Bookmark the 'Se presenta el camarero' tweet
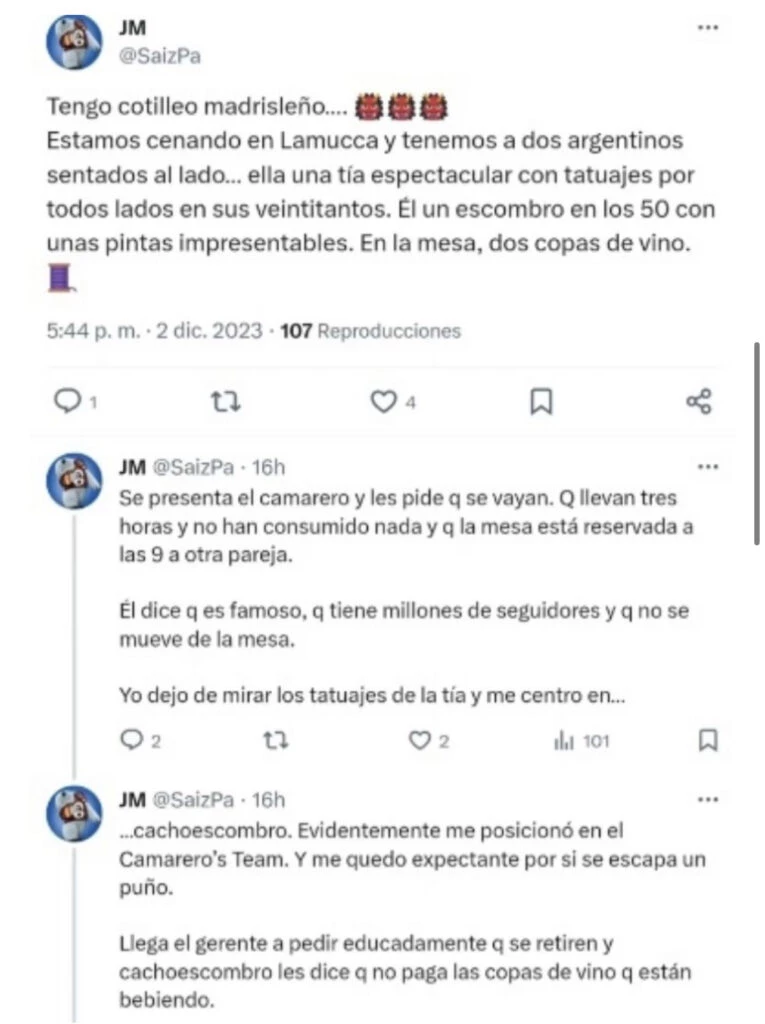 (x=707, y=740)
